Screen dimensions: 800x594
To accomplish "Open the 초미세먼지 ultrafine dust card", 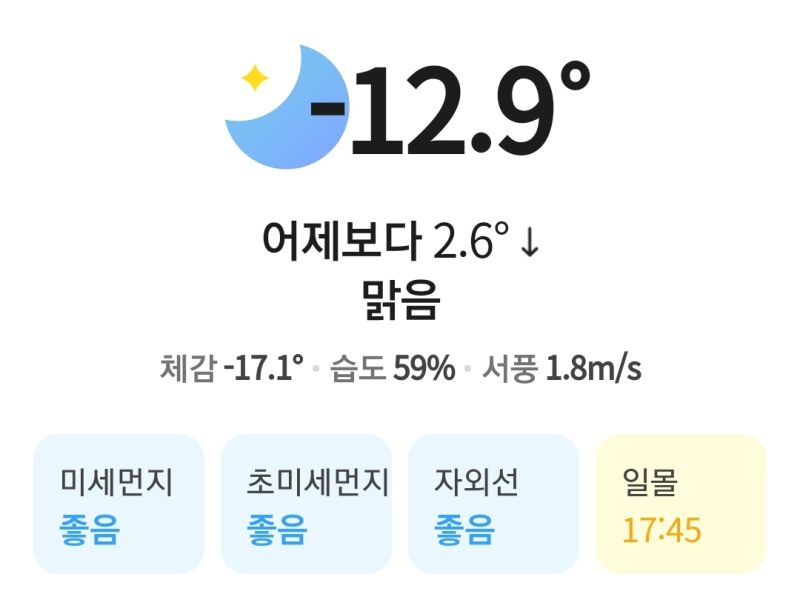I will 305,504.
